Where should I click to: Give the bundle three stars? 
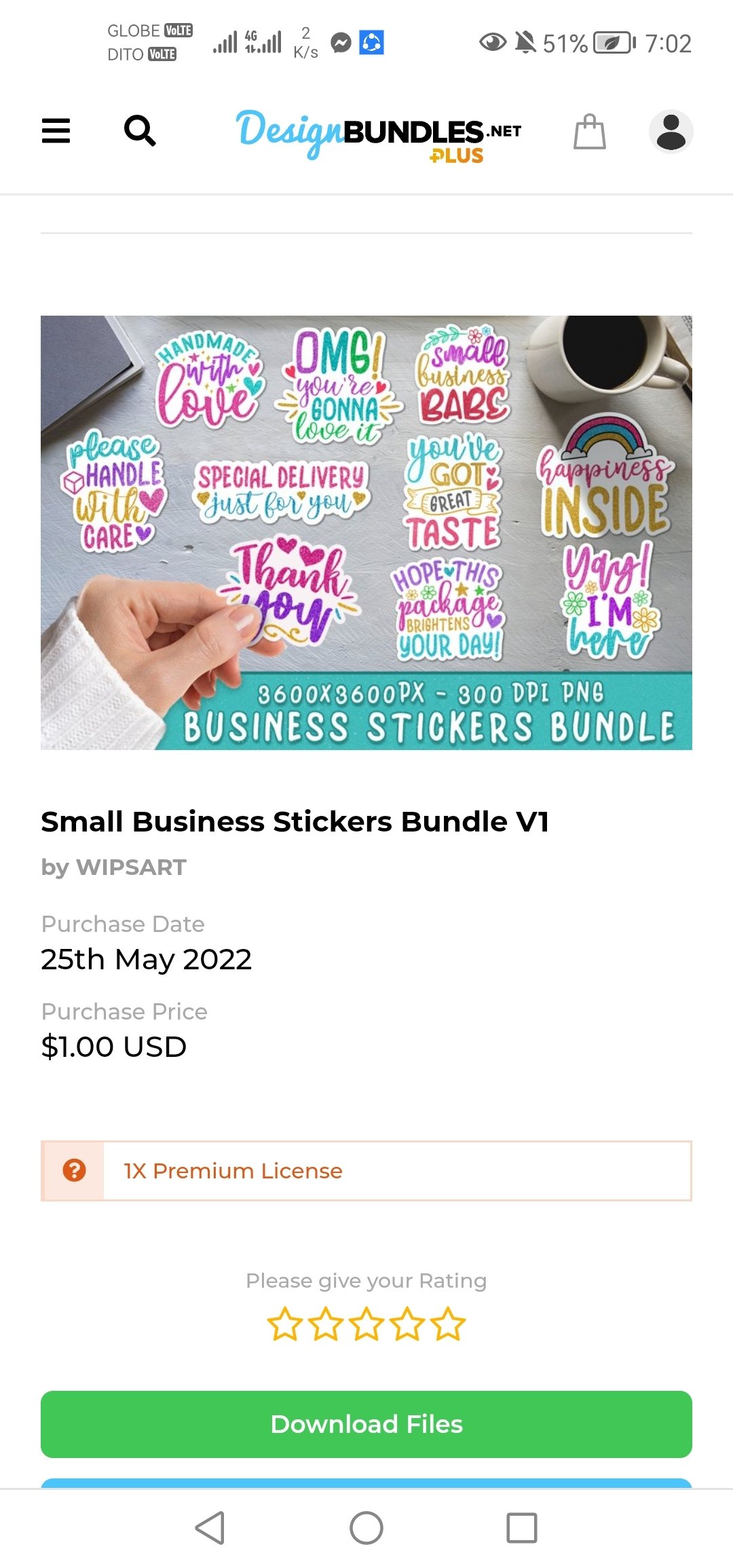click(366, 1324)
